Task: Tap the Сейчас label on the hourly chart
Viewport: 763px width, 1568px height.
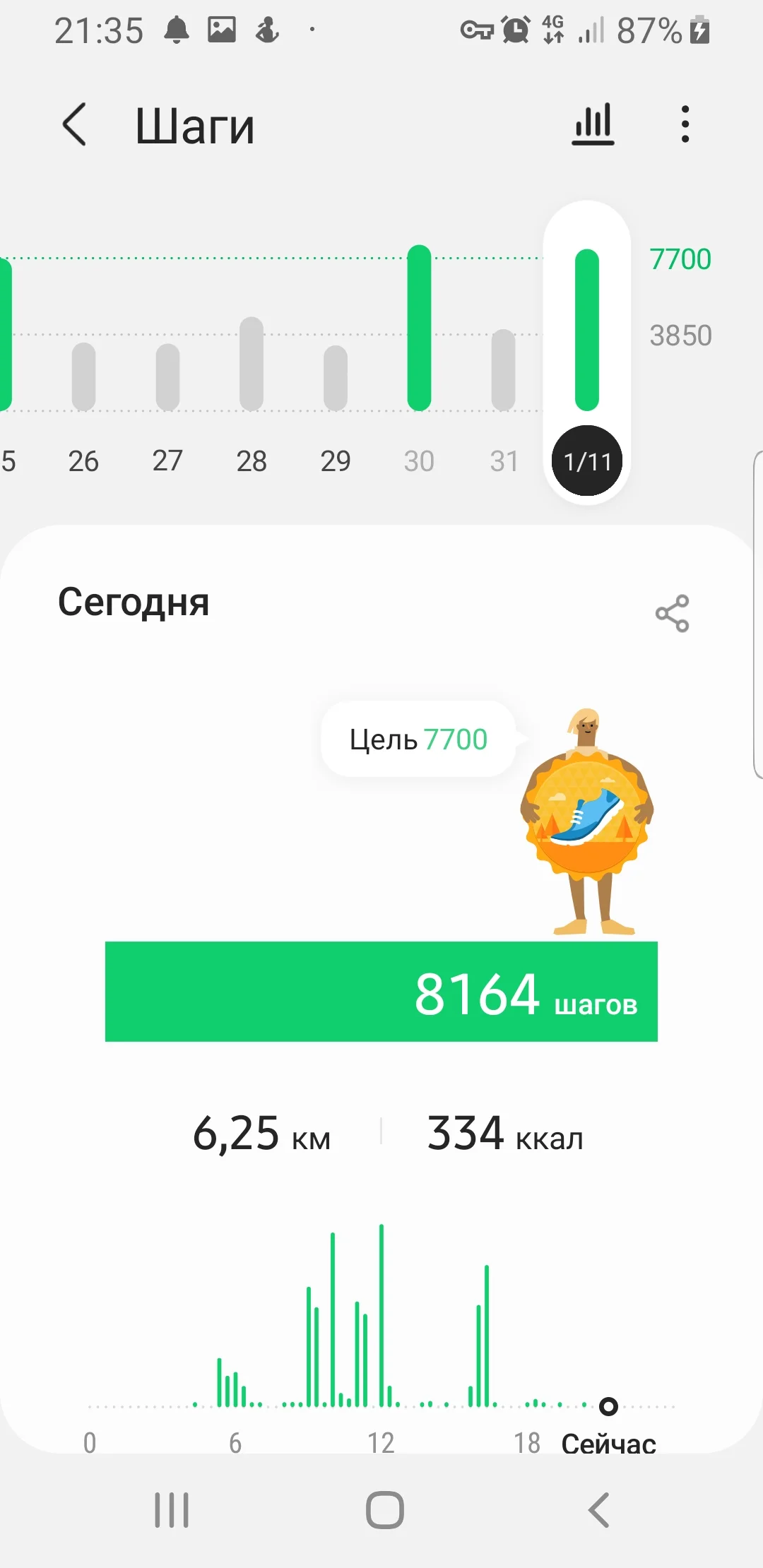Action: click(x=609, y=1444)
